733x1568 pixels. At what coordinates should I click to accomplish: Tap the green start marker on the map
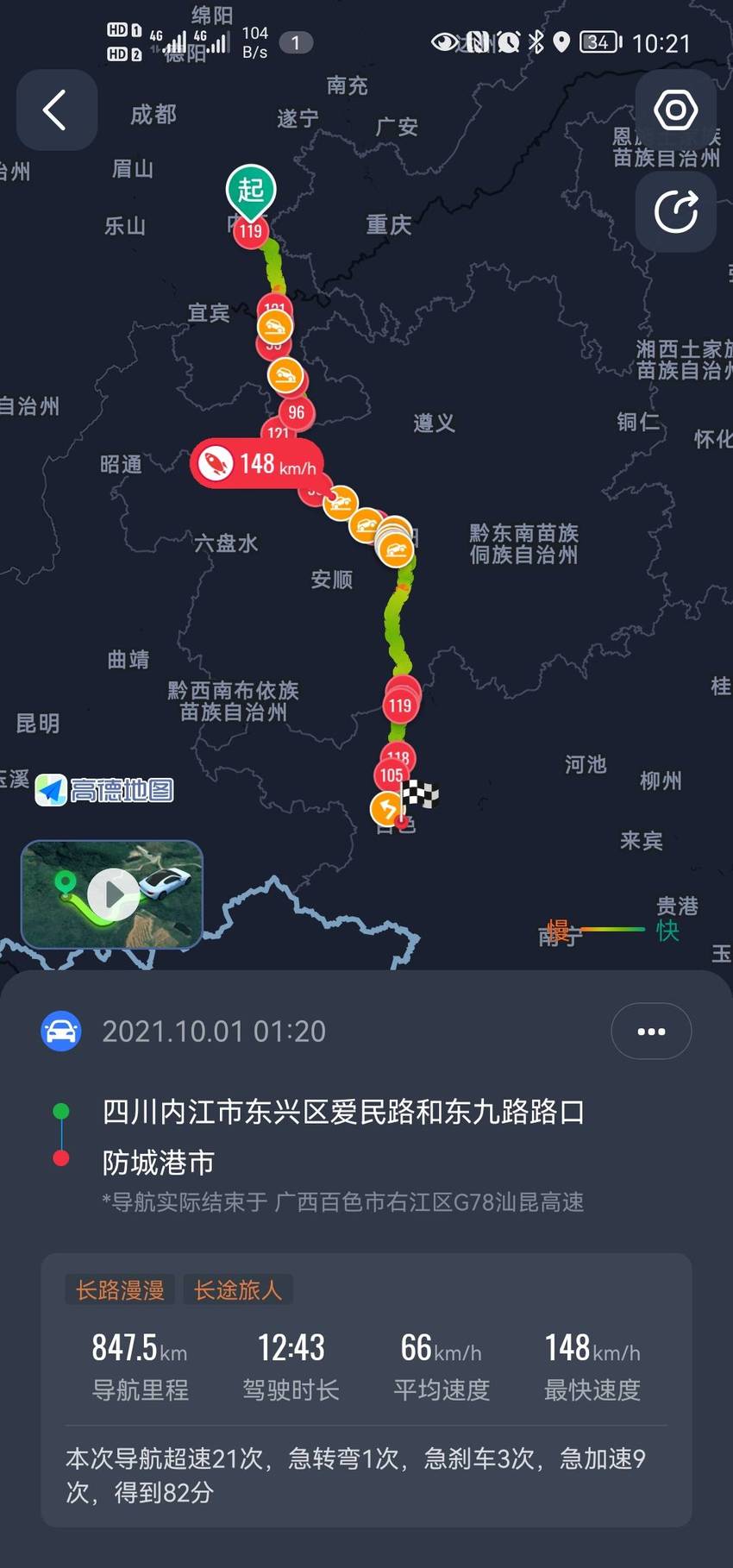[x=251, y=191]
